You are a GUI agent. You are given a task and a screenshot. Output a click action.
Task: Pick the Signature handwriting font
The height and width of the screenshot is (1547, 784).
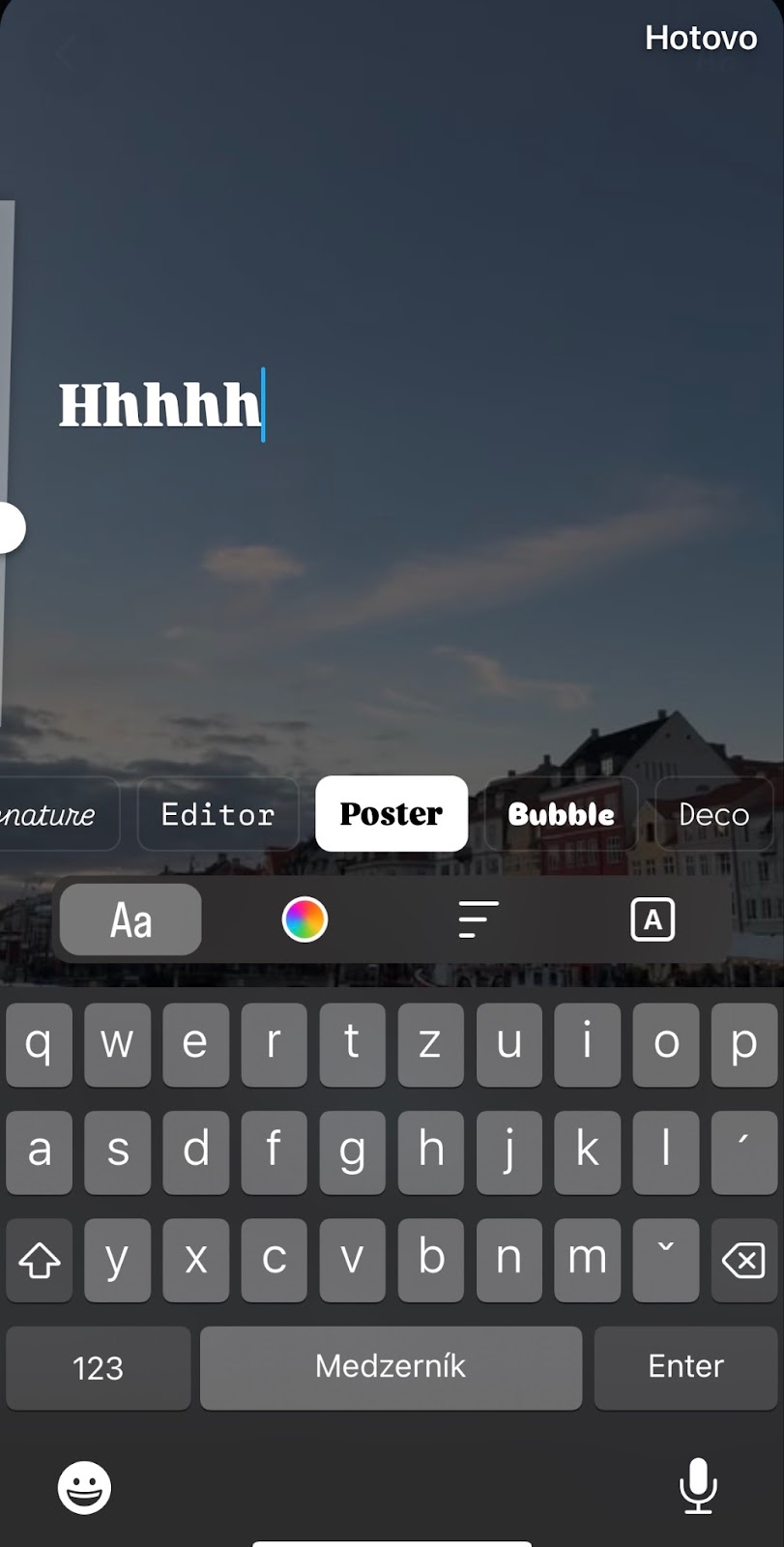[x=53, y=814]
